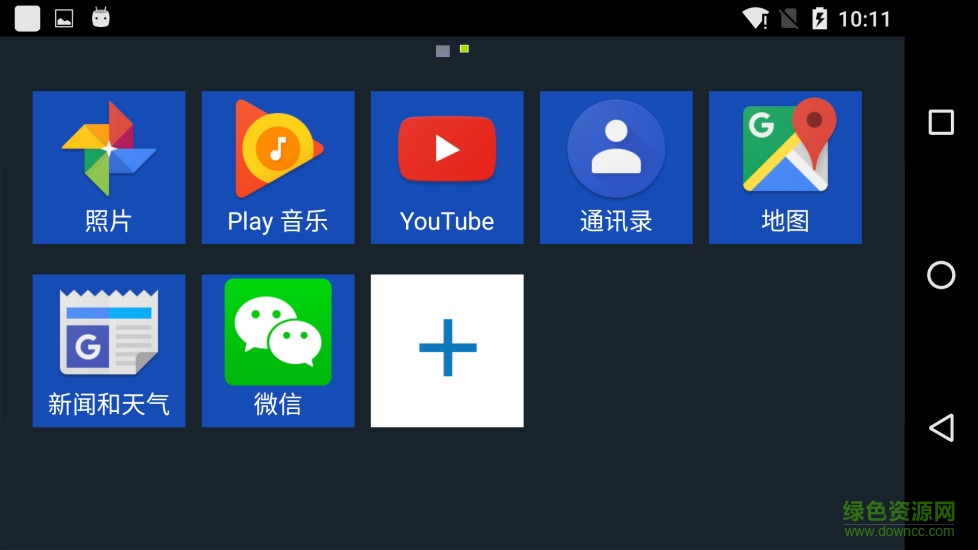This screenshot has width=978, height=550.
Task: Open the 照片 (Photos) app tile
Action: [x=108, y=167]
